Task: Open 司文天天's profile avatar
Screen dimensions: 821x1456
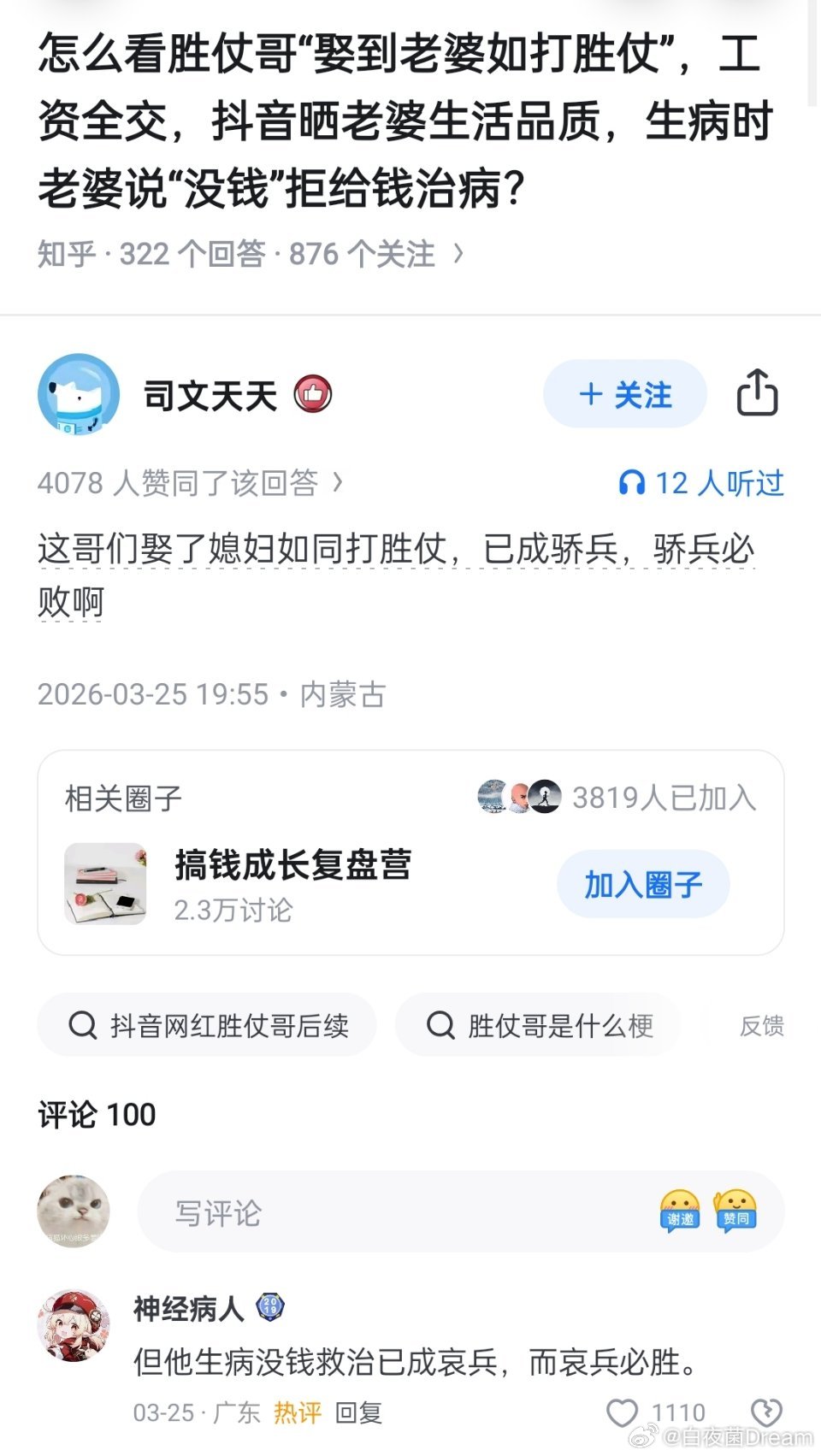Action: point(79,394)
